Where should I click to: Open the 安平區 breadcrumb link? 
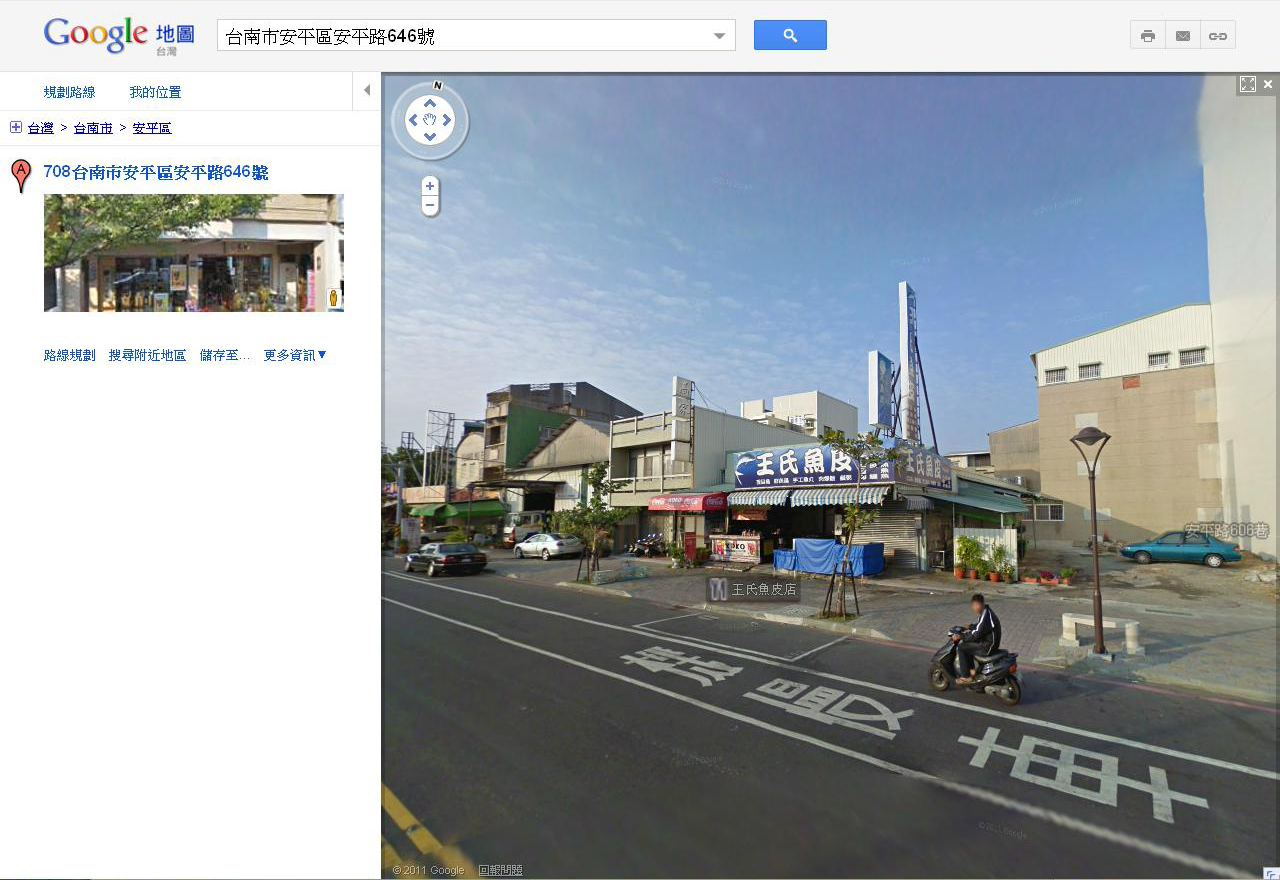[152, 128]
